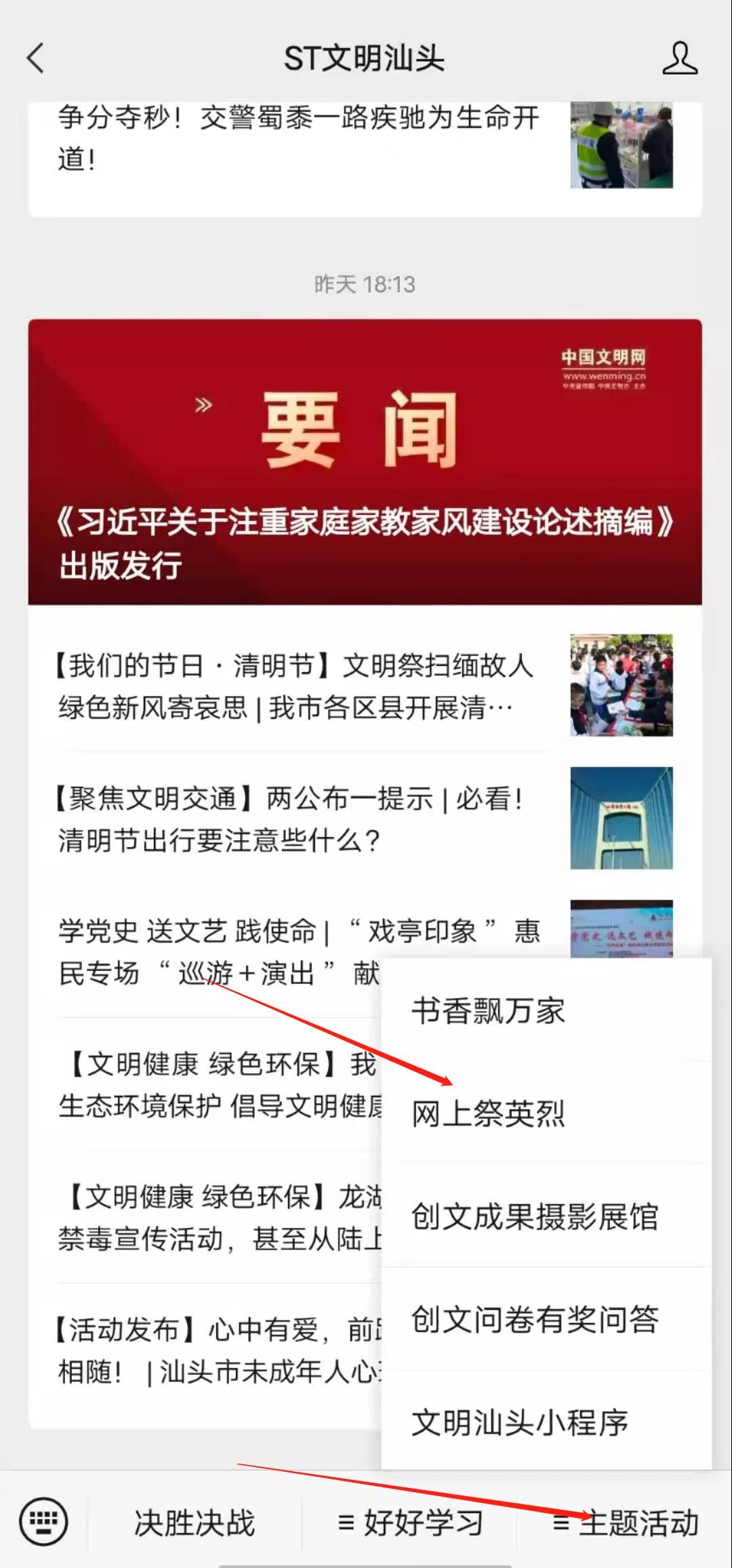Viewport: 732px width, 1568px height.
Task: Choose 书香飘万家 in the popup menu
Action: click(x=488, y=1010)
